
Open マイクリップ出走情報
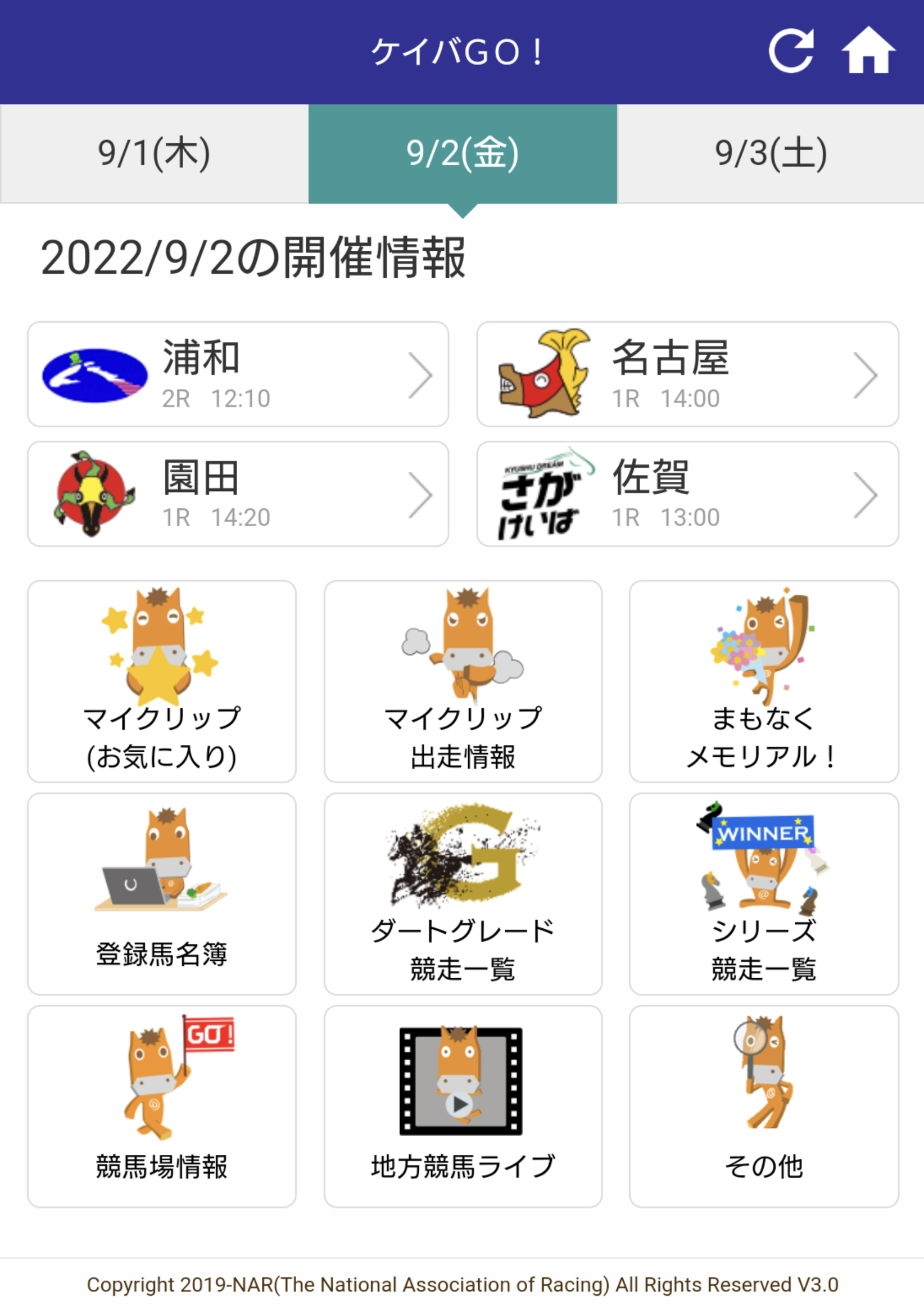point(463,681)
